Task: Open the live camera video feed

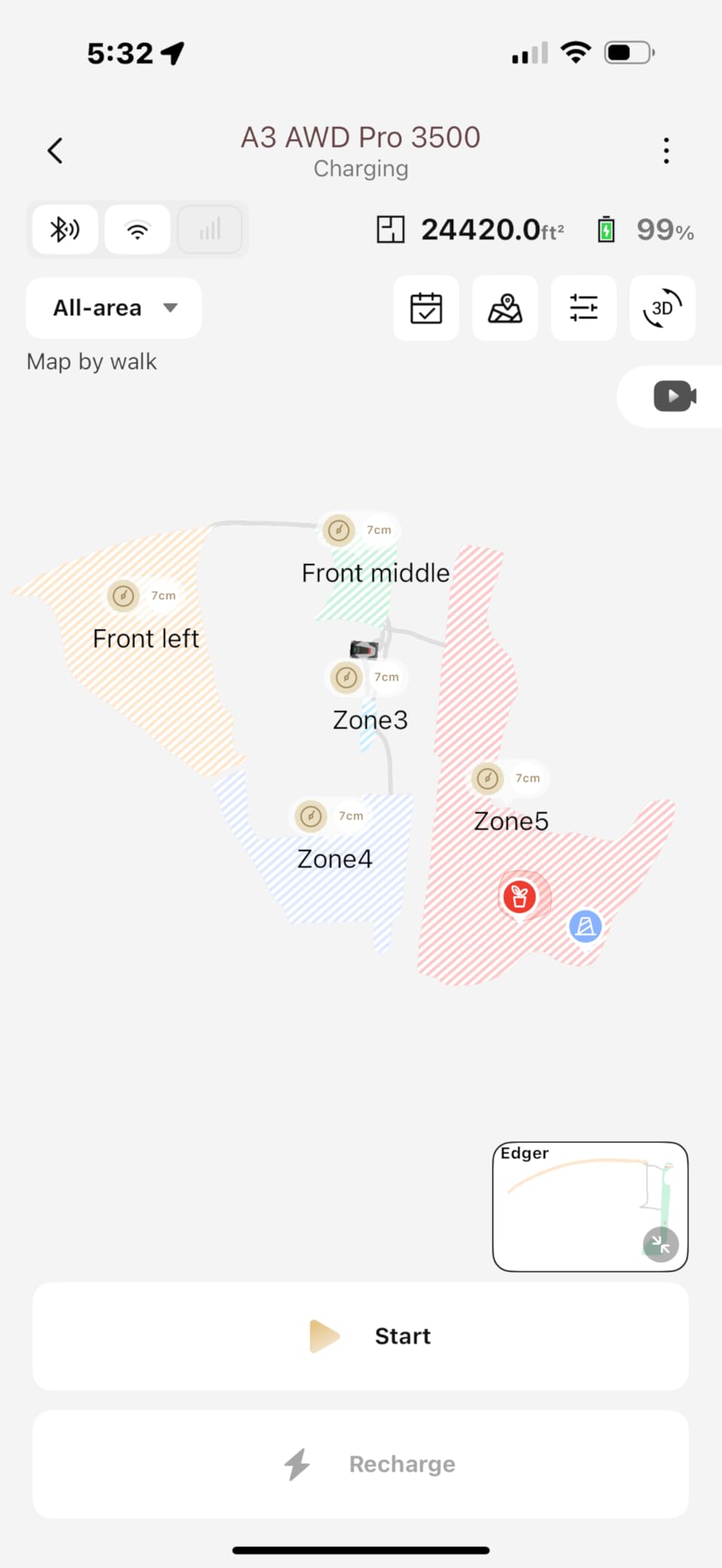Action: (675, 397)
